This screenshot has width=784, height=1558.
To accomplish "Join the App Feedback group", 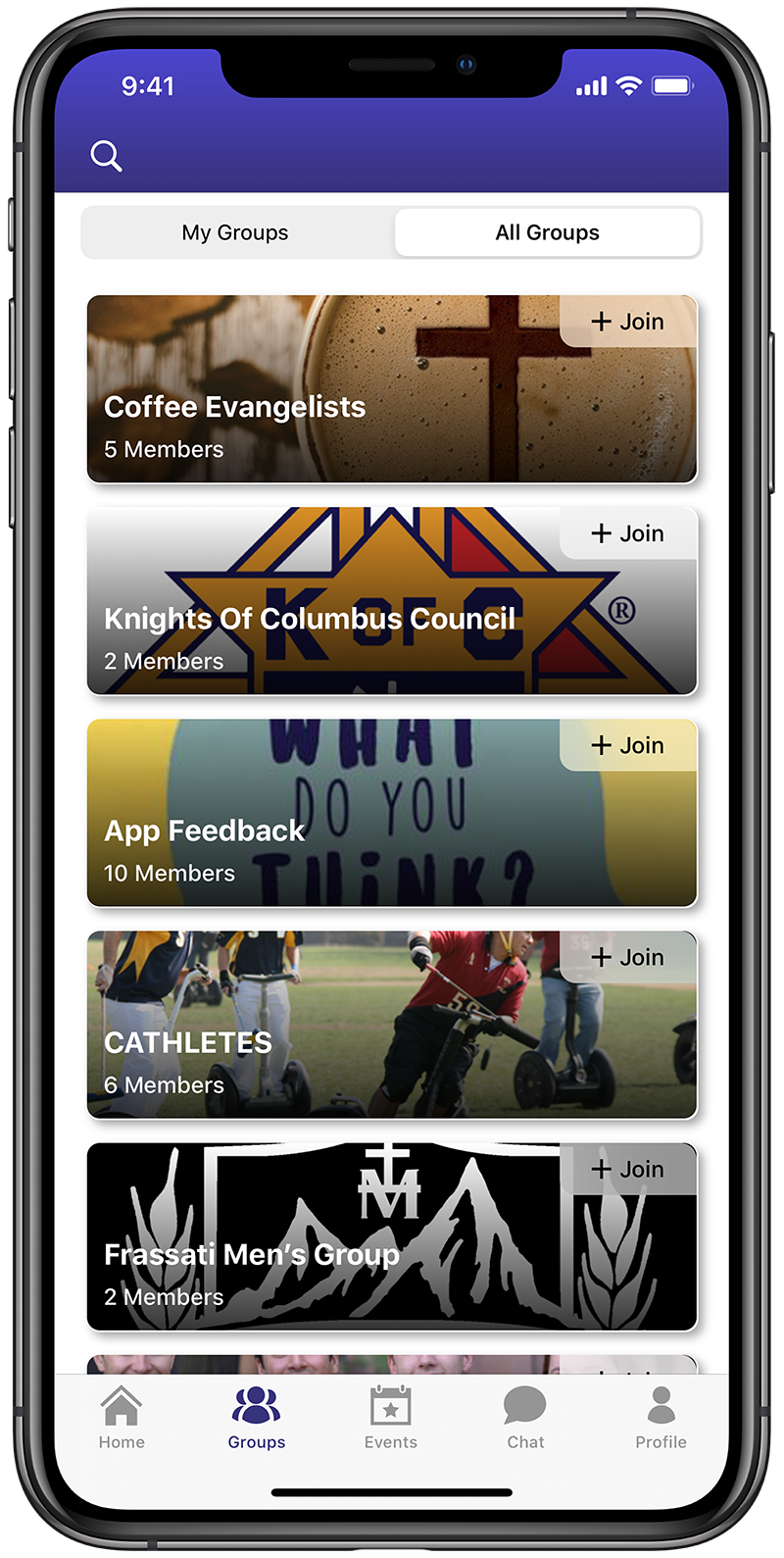I will tap(628, 745).
